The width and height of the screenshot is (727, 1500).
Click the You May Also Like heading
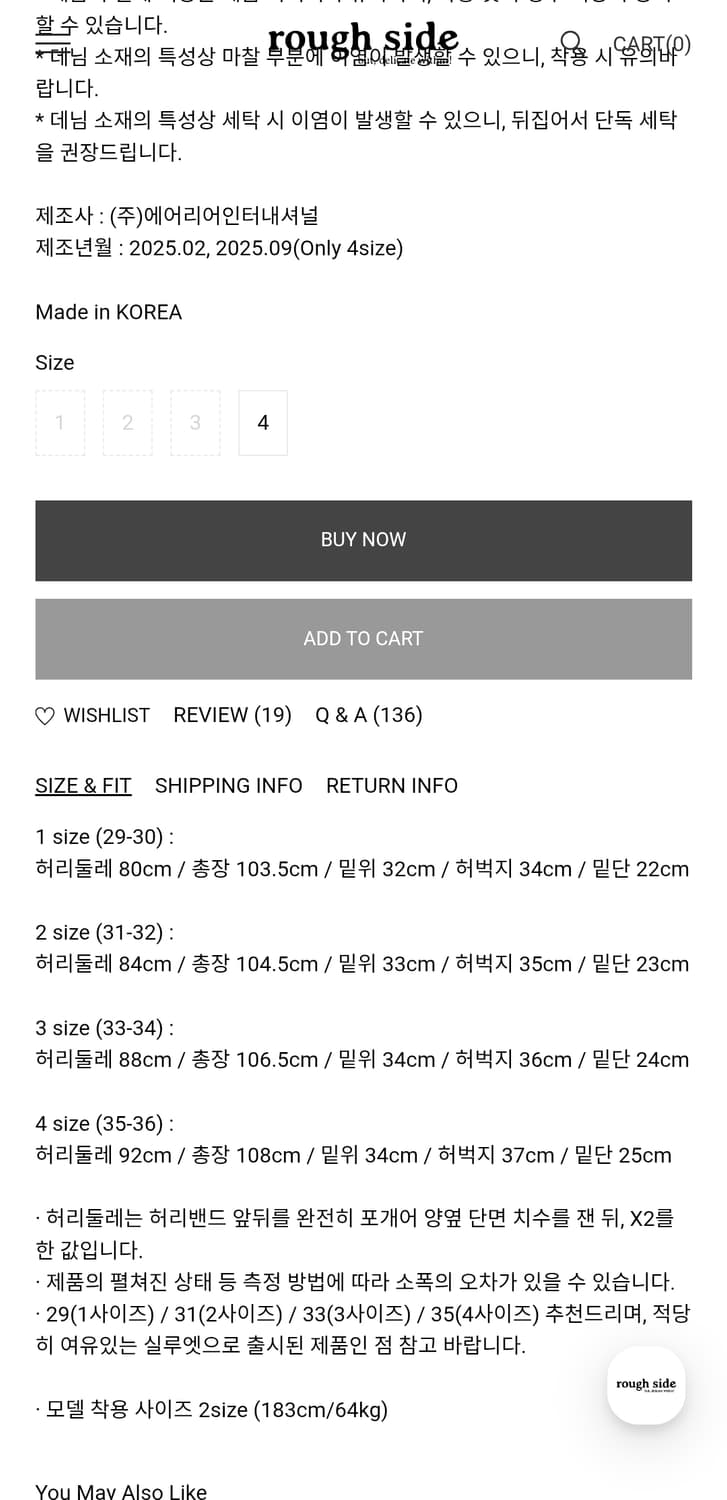pos(120,1490)
